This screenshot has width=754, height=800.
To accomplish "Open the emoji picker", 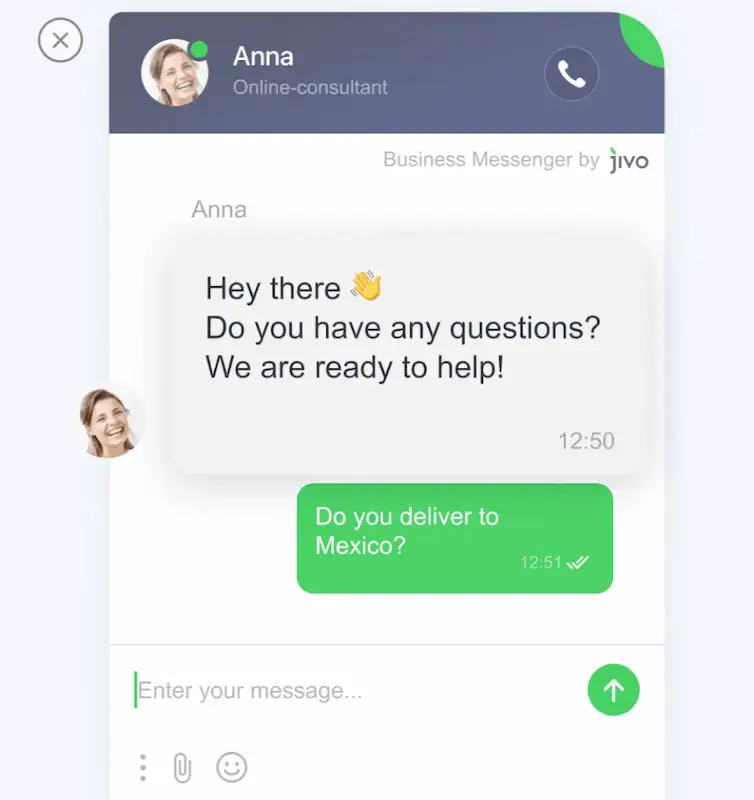I will point(231,767).
